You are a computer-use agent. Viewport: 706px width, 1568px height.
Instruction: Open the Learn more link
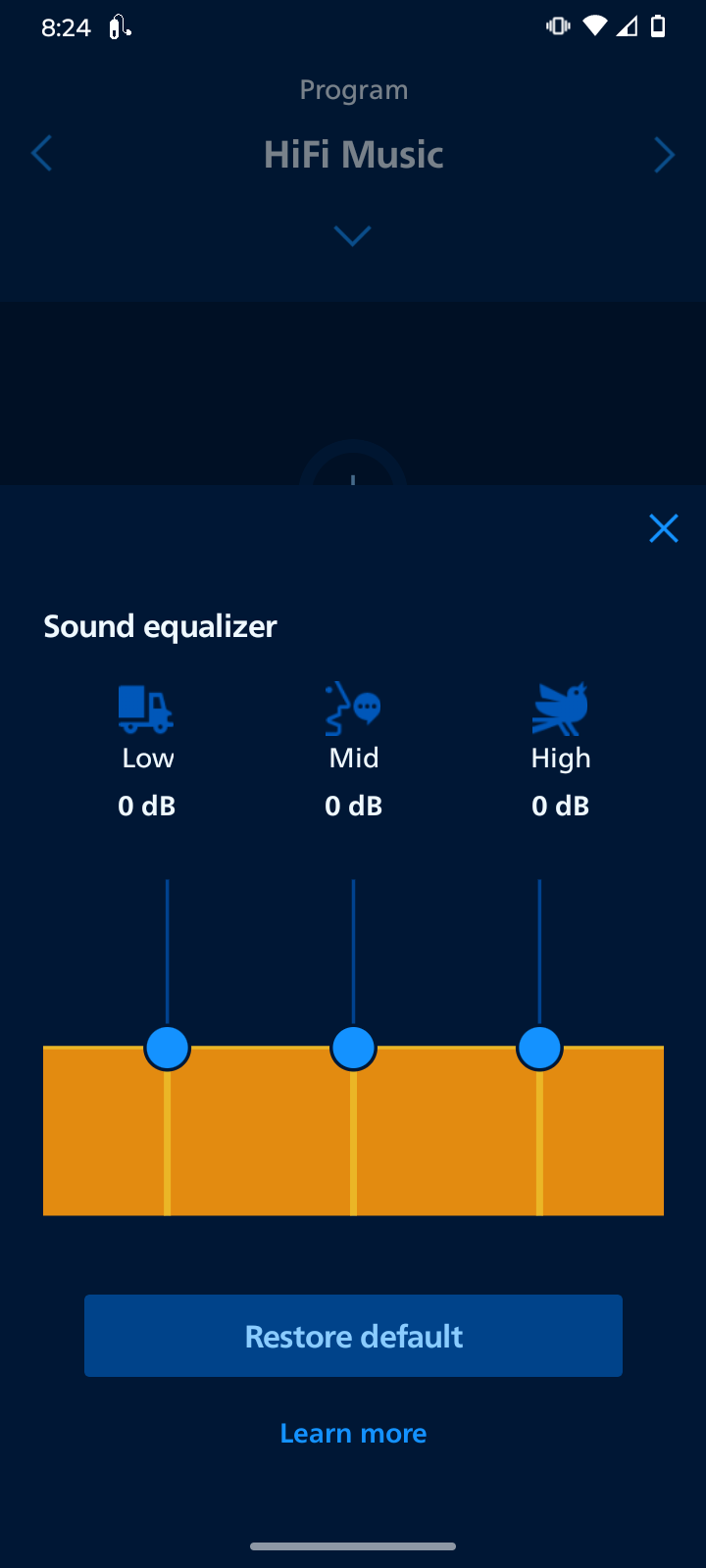coord(353,1433)
